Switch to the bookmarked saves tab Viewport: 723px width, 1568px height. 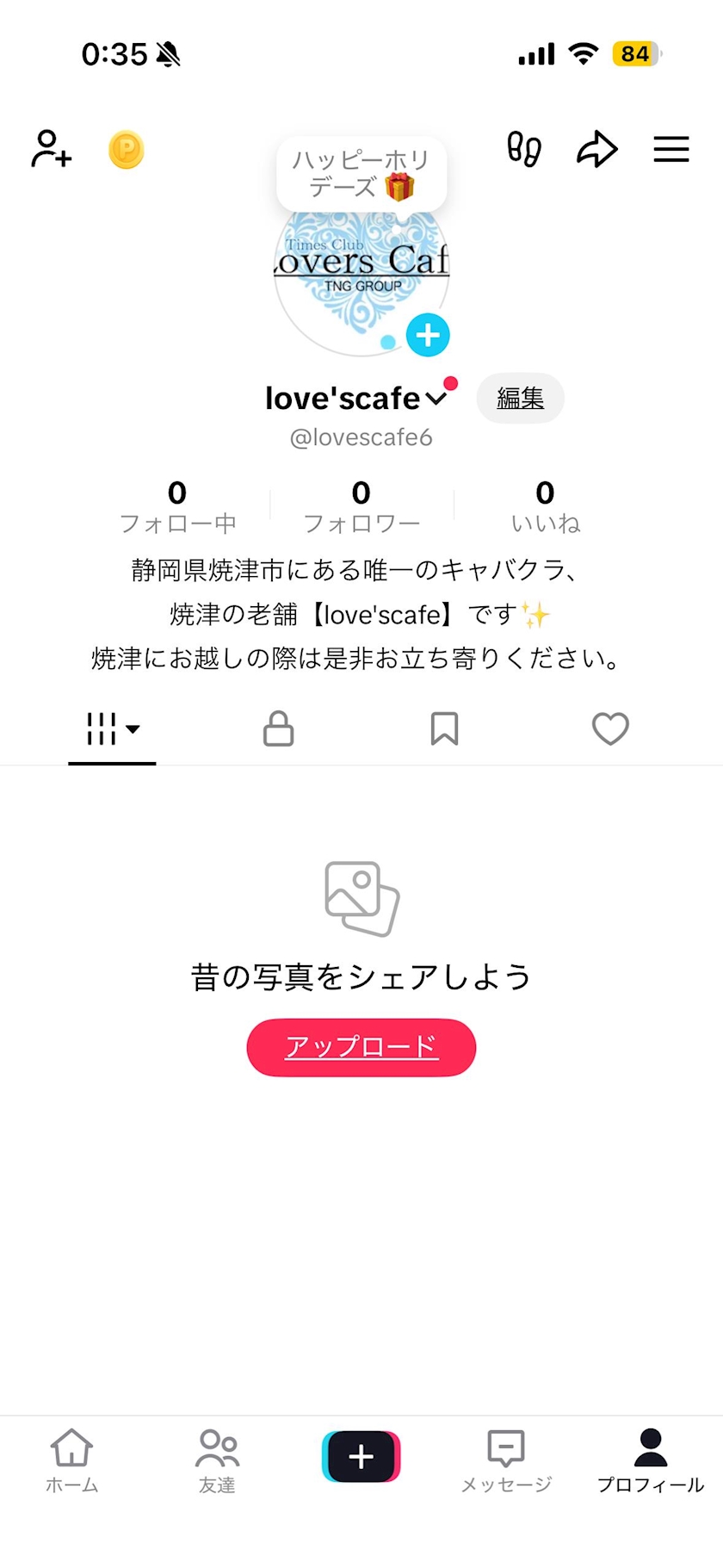click(x=444, y=728)
